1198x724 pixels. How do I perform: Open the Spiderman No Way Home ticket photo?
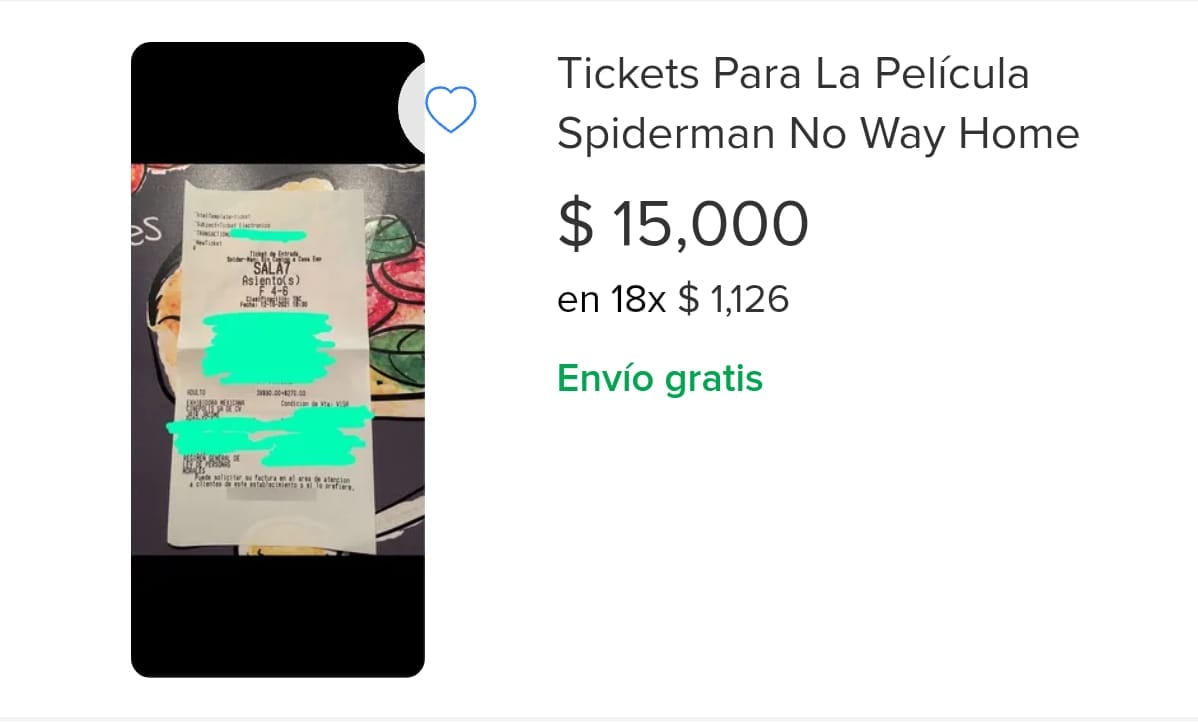(277, 360)
